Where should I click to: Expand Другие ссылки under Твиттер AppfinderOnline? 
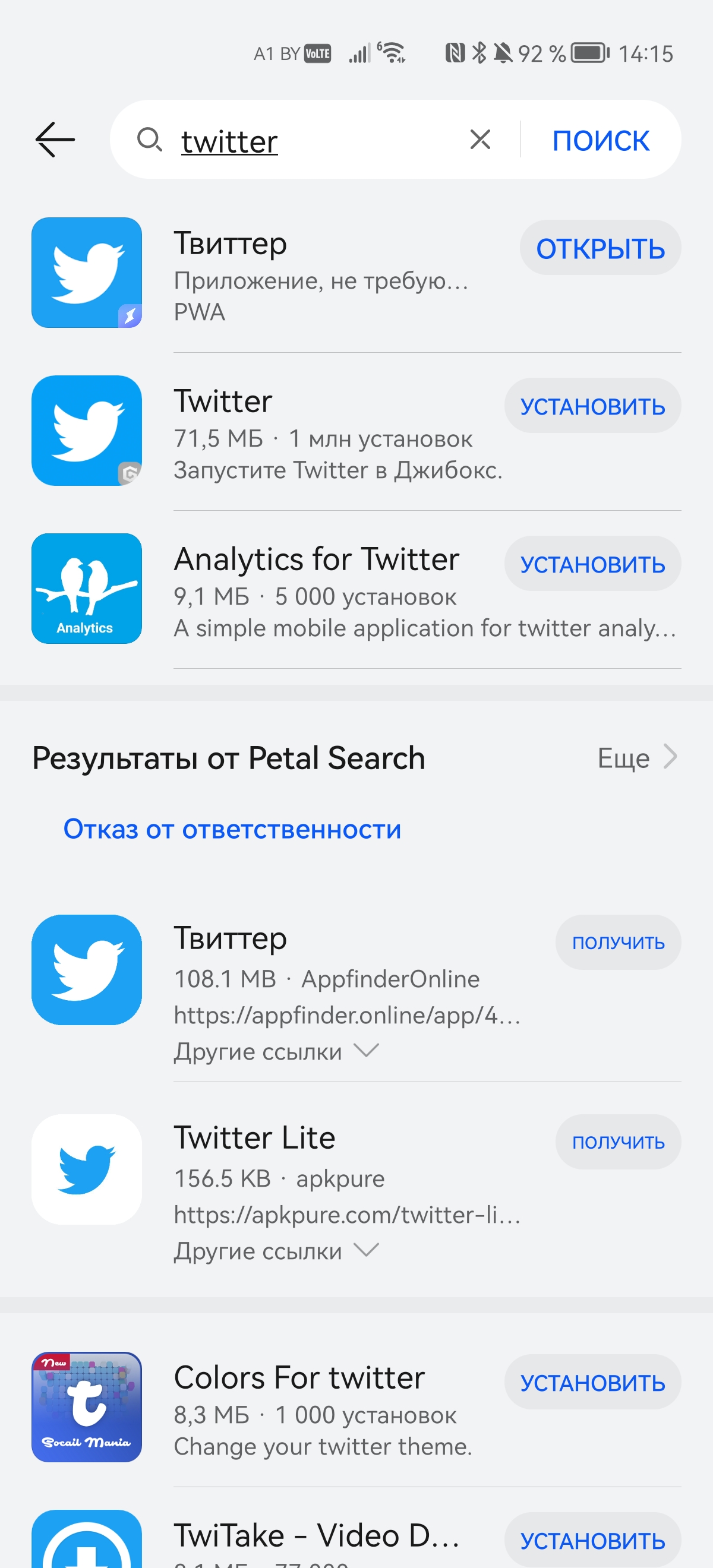[x=276, y=1051]
